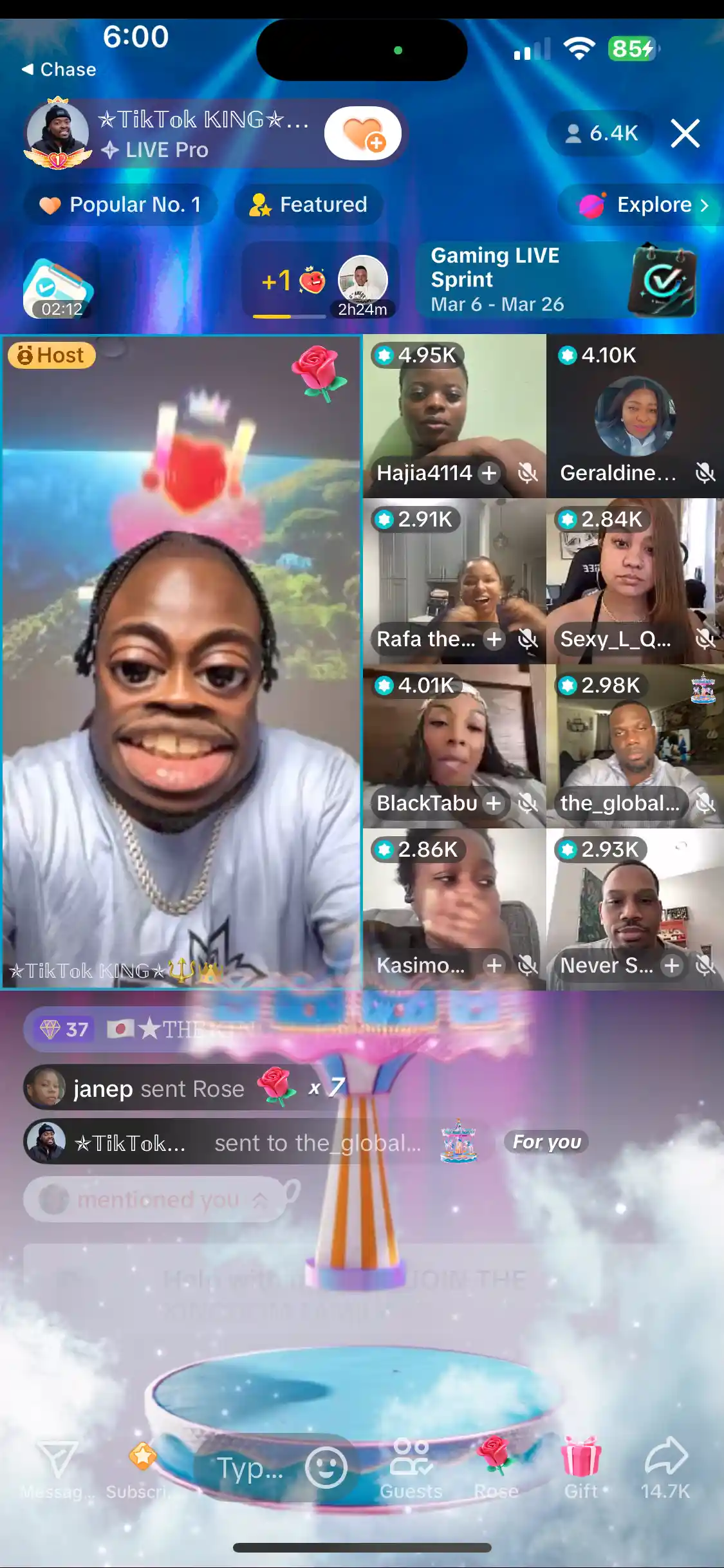Image resolution: width=724 pixels, height=1568 pixels.
Task: Follow the TikTok KING host
Action: [x=362, y=133]
